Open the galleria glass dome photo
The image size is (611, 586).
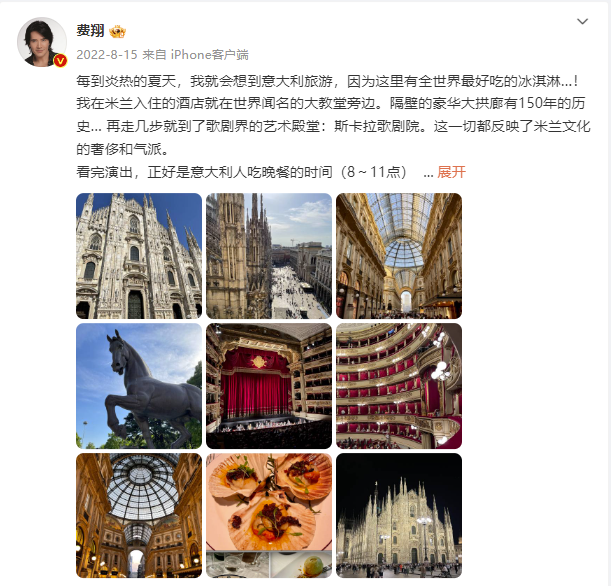pos(139,516)
